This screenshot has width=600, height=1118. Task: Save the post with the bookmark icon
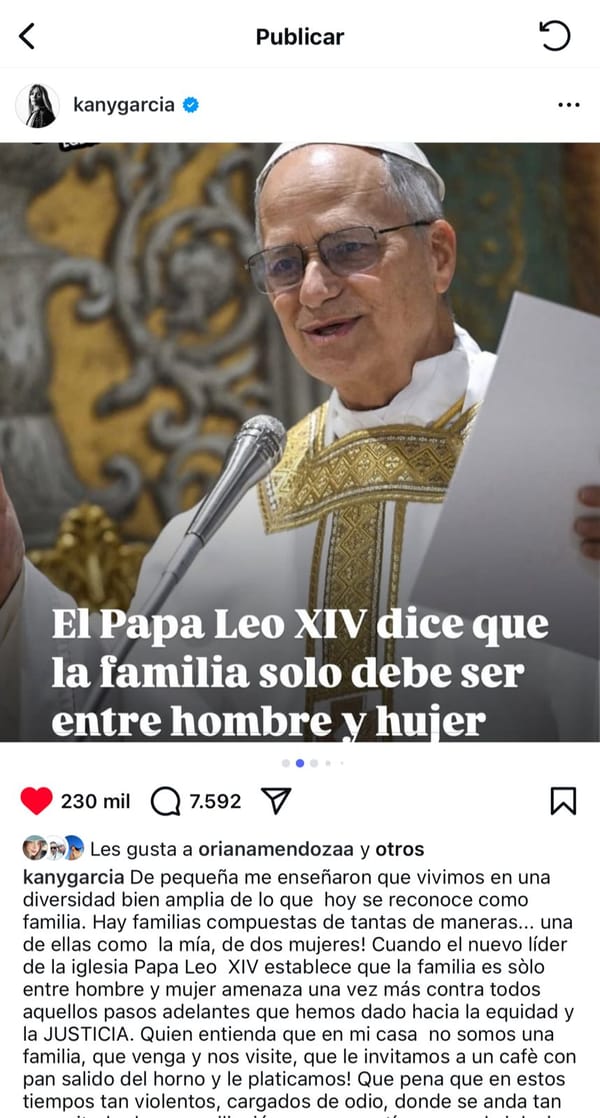[563, 801]
